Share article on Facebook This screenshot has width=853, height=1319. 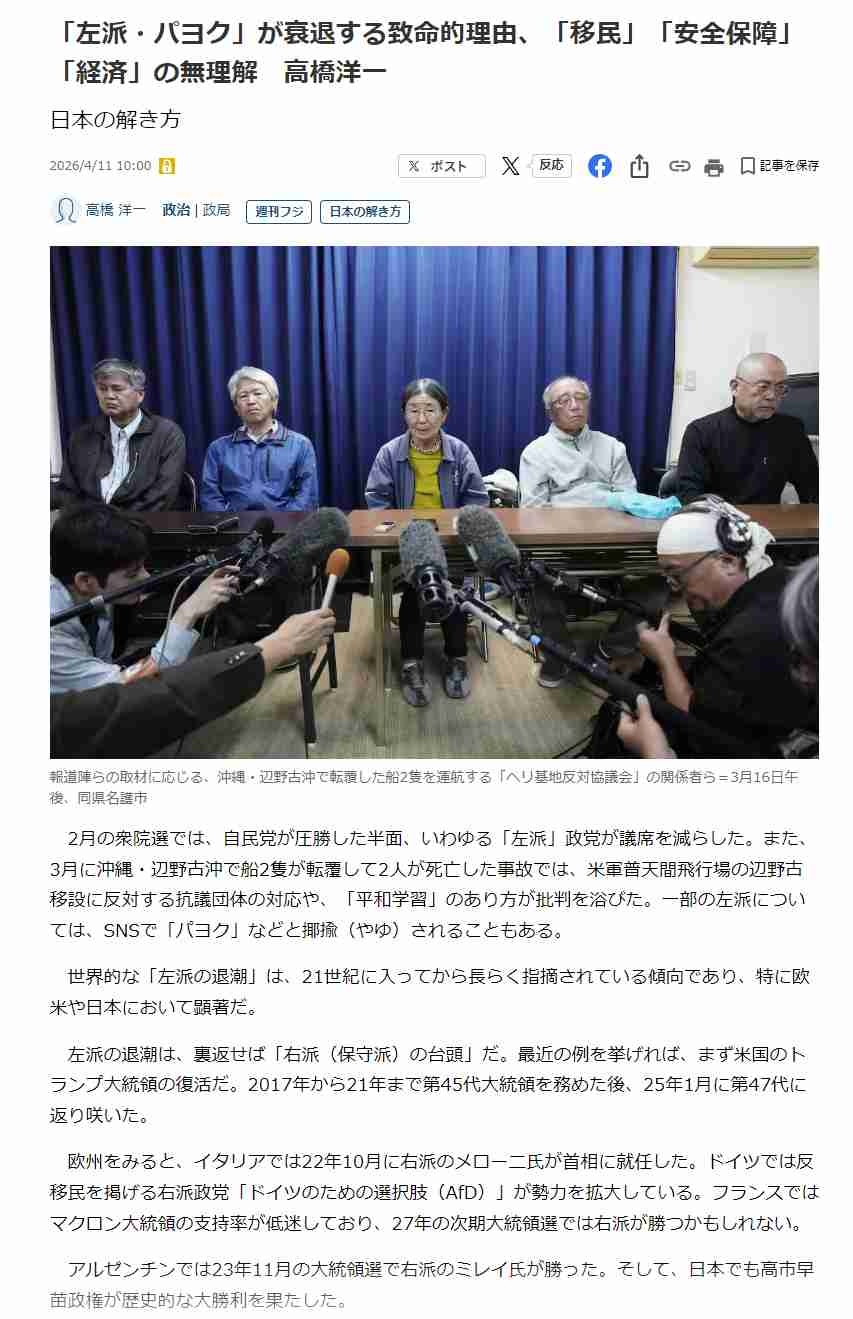(600, 166)
